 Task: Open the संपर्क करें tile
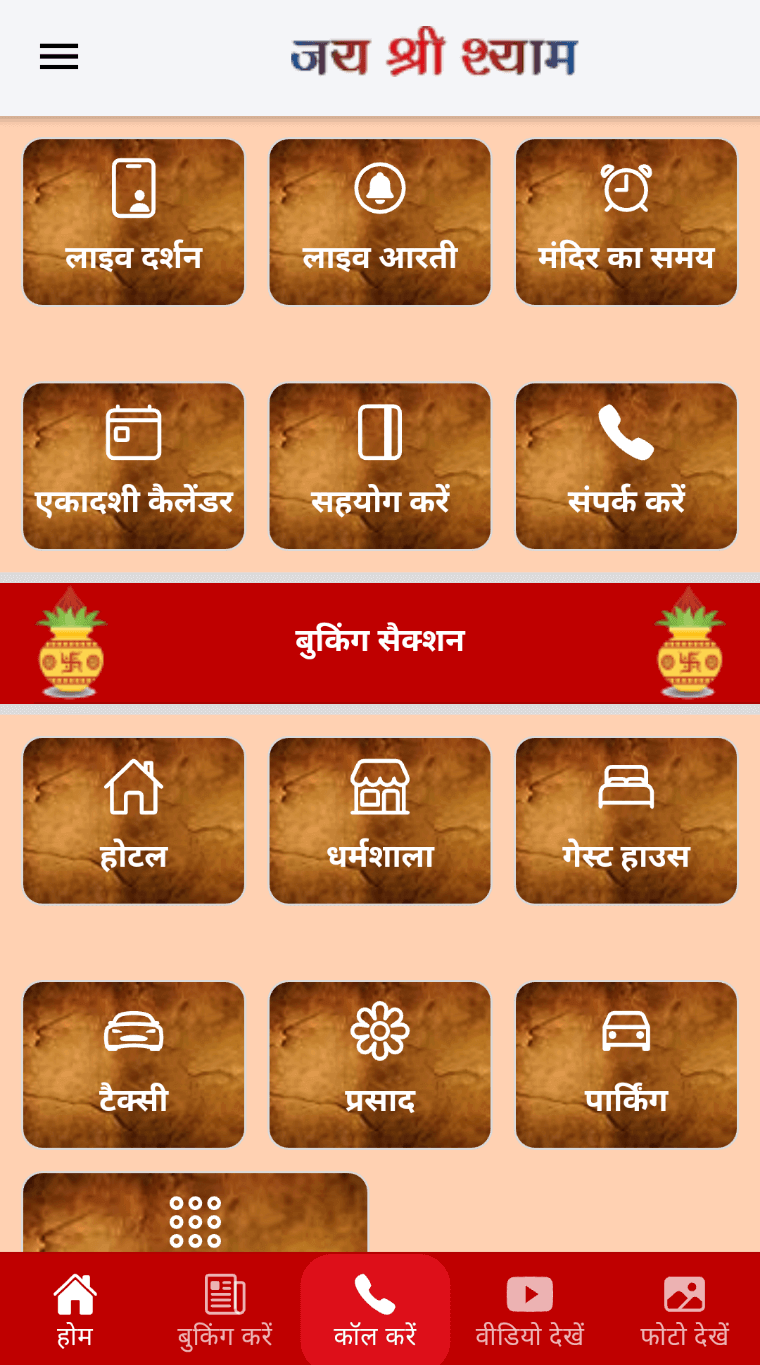pyautogui.click(x=626, y=466)
